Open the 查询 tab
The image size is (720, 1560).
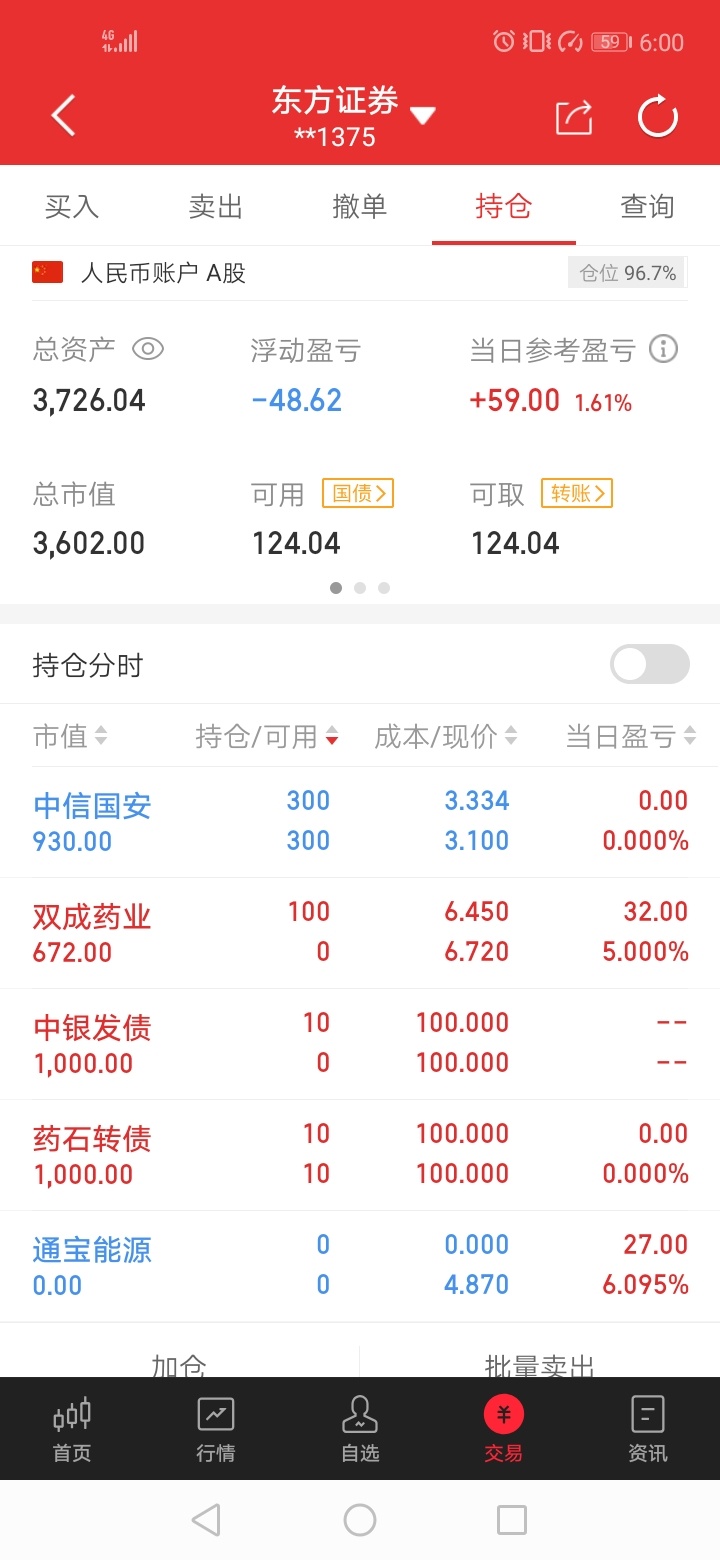click(648, 206)
